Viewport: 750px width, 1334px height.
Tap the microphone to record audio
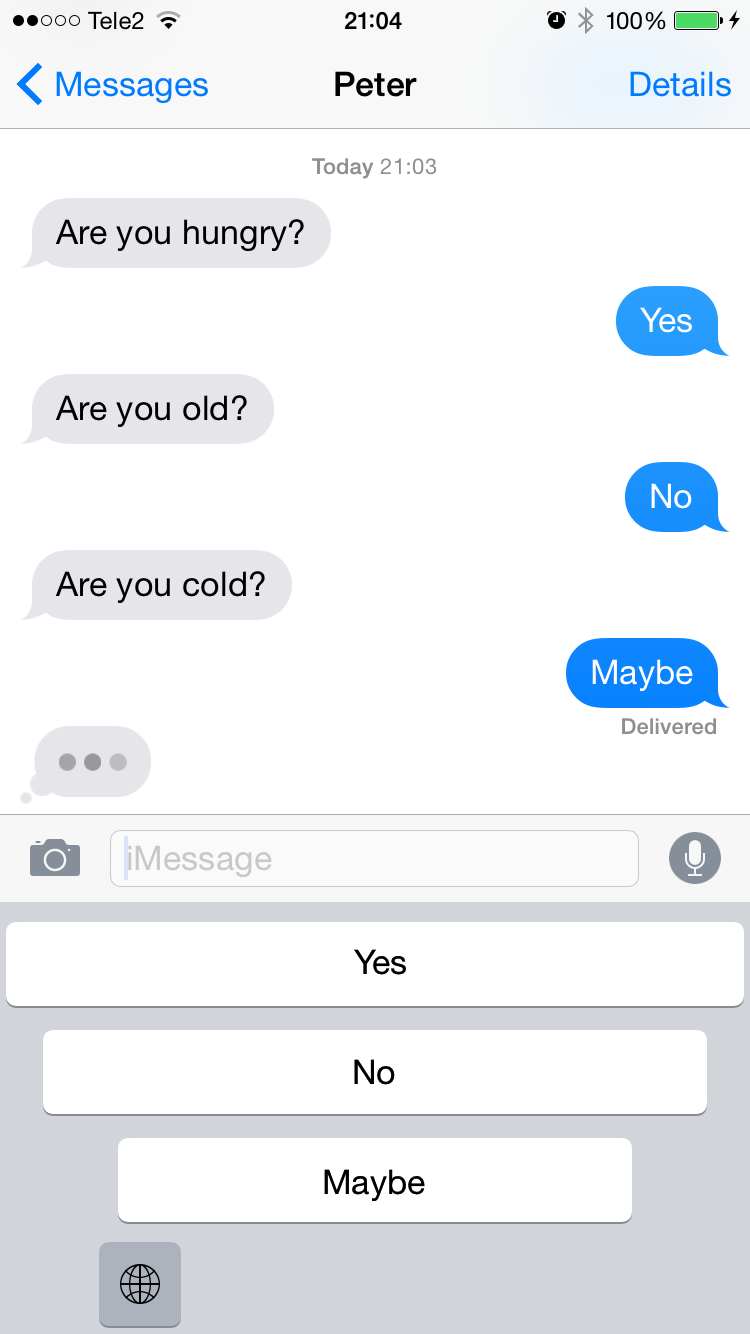coord(694,858)
